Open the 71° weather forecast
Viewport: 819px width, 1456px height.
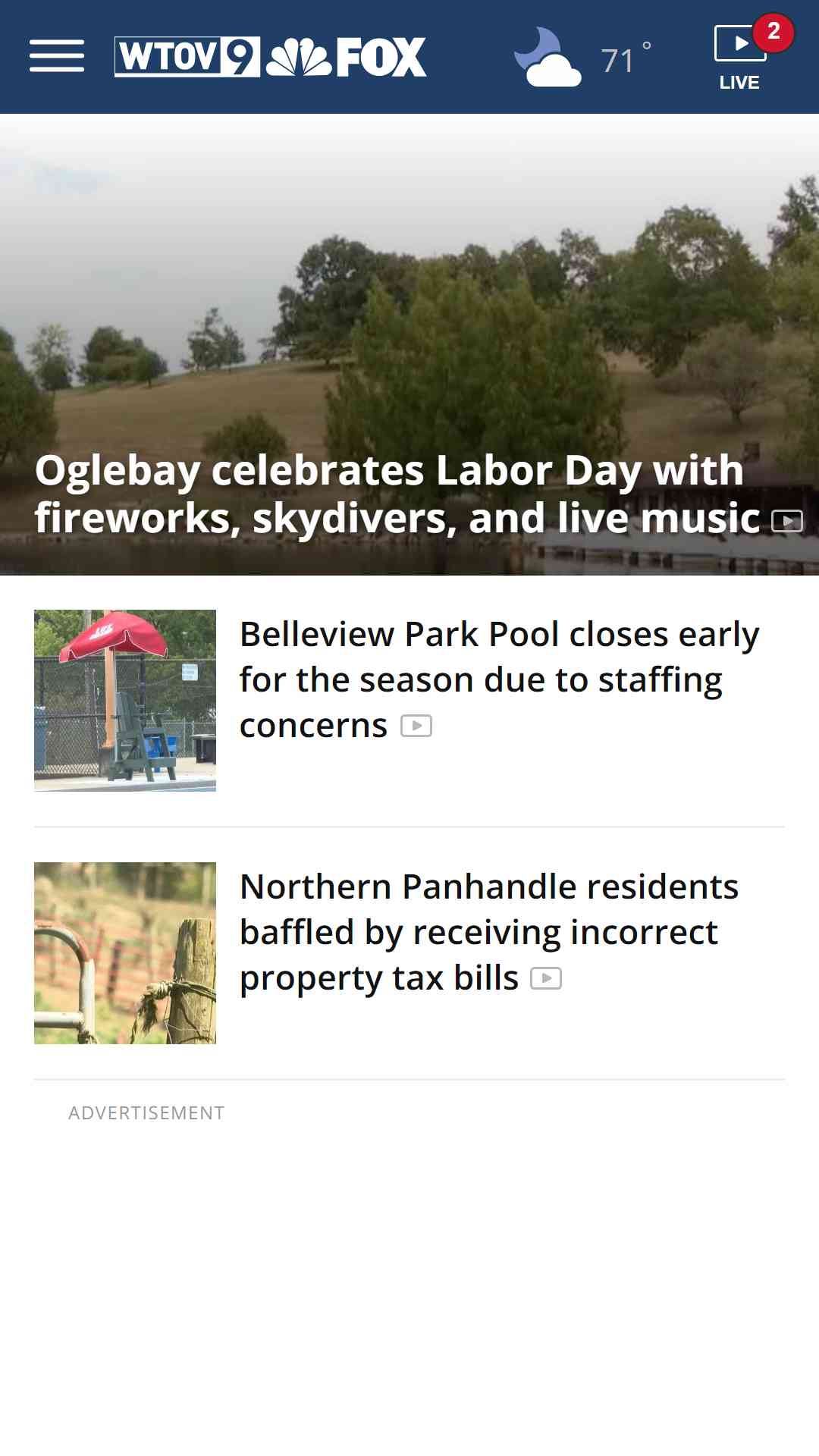tap(582, 58)
